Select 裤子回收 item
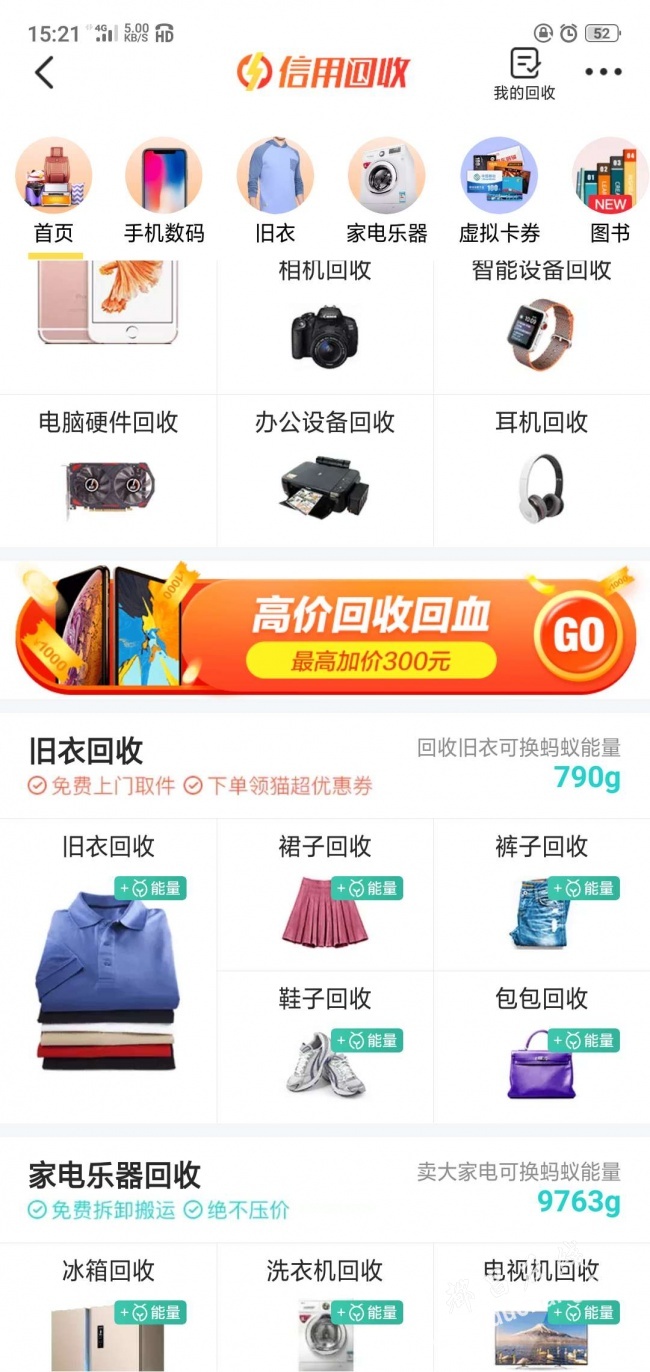650x1372 pixels. (541, 894)
